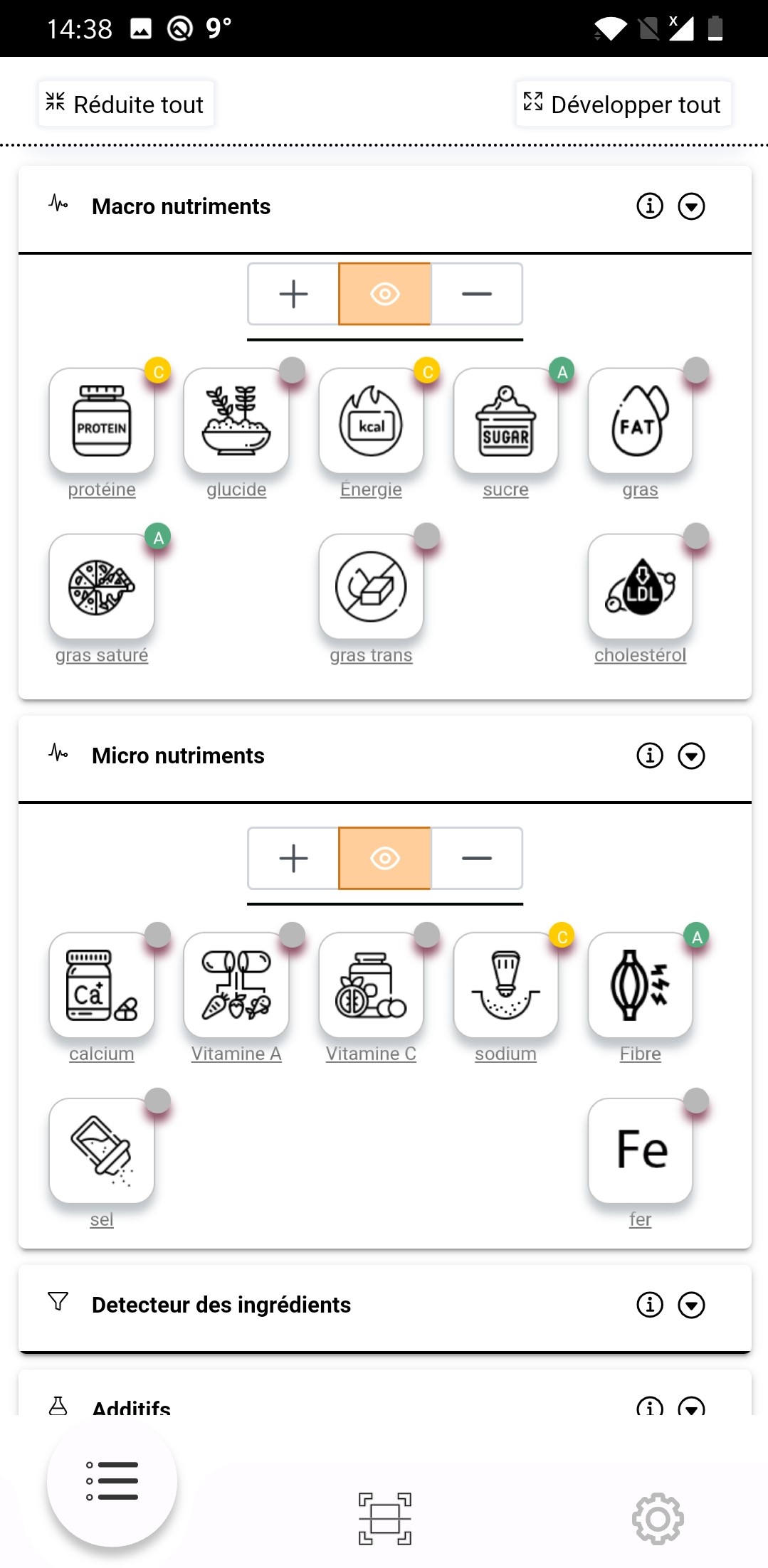Select minus filter in Macro nutriments
The width and height of the screenshot is (768, 1568).
[x=476, y=294]
